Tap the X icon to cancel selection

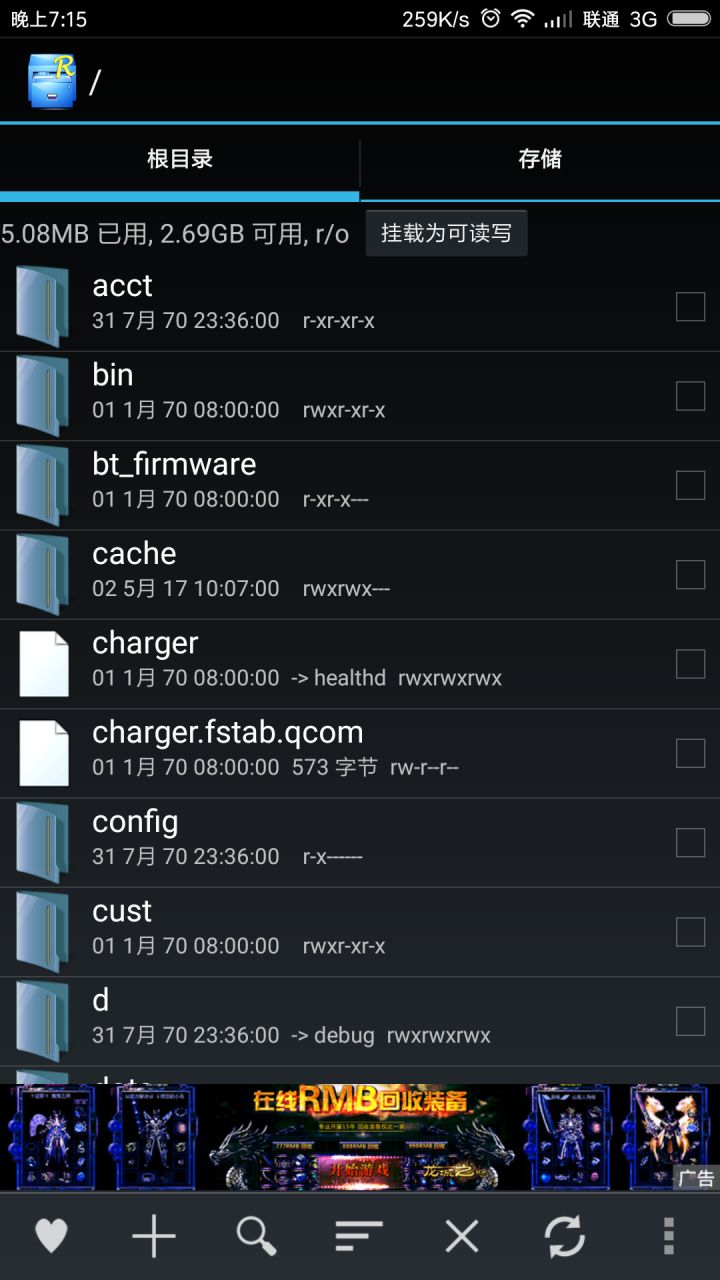click(461, 1236)
